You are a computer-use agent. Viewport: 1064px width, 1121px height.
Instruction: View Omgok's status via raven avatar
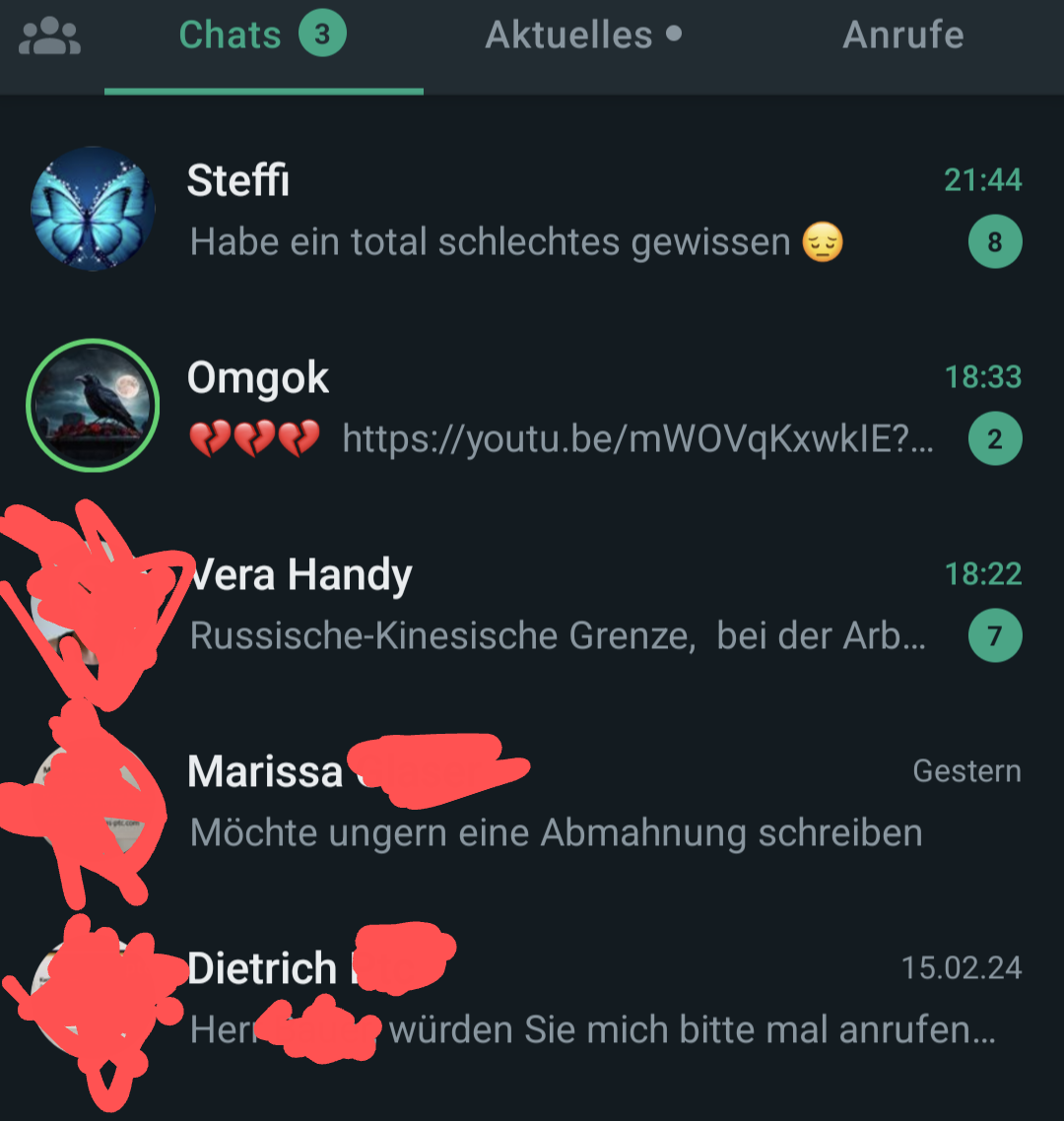93,405
